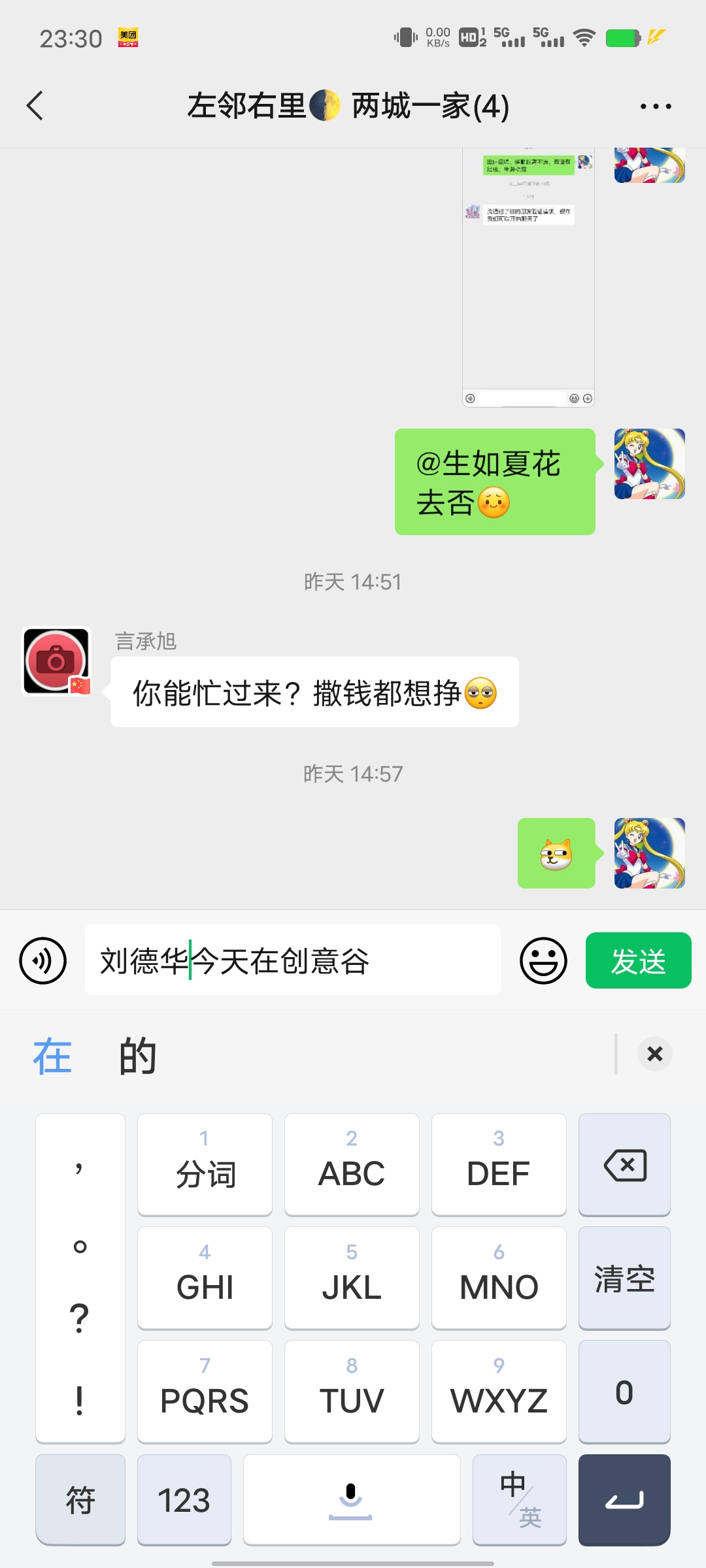Hit the keyboard return key
The height and width of the screenshot is (1568, 706).
point(624,1499)
